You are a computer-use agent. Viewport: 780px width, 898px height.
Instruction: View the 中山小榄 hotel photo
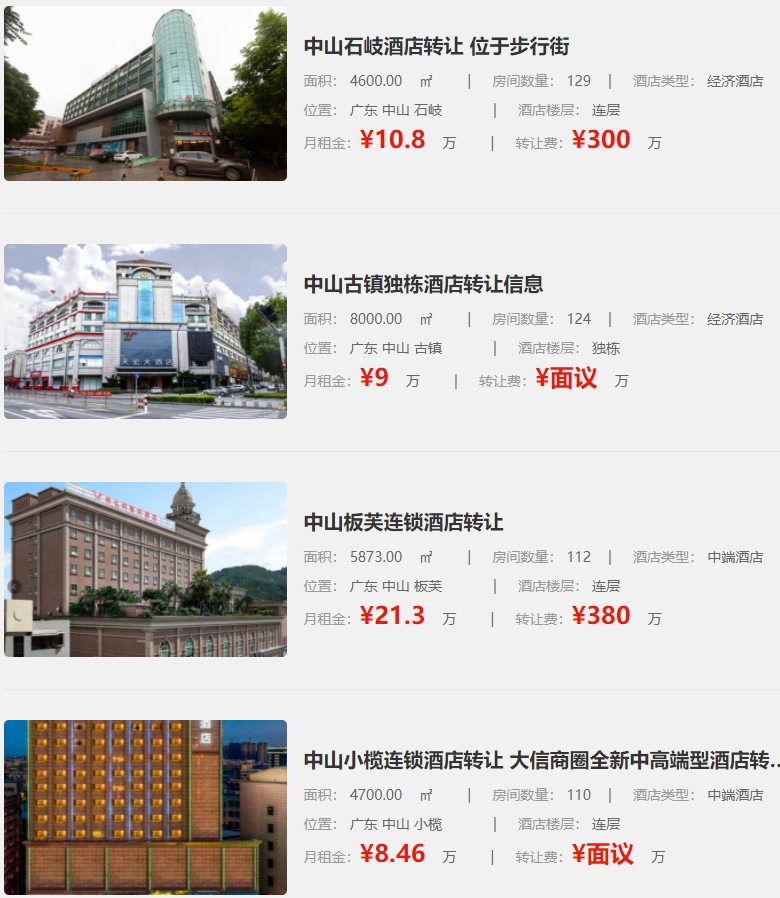tap(145, 807)
